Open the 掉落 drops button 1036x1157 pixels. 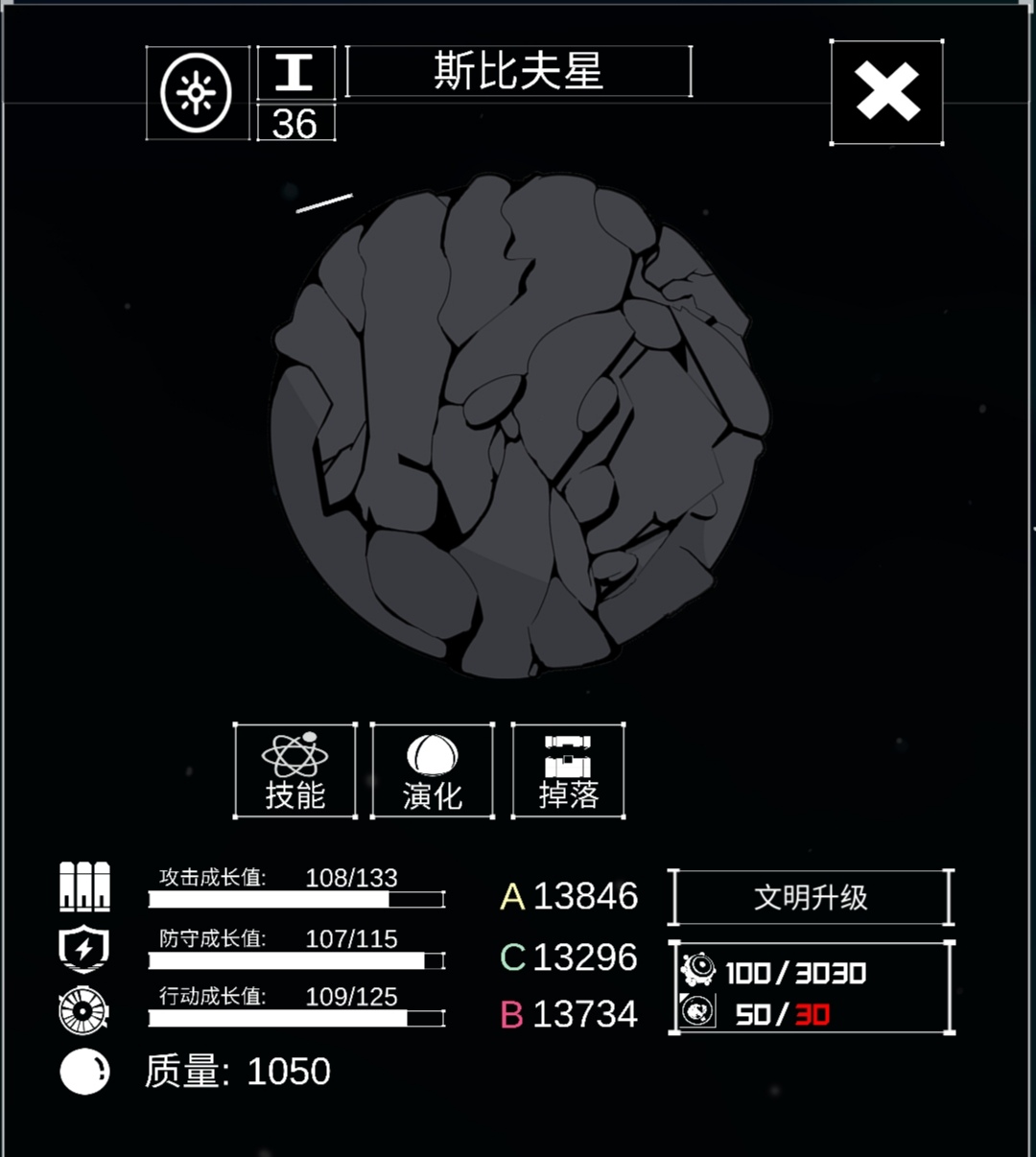568,770
